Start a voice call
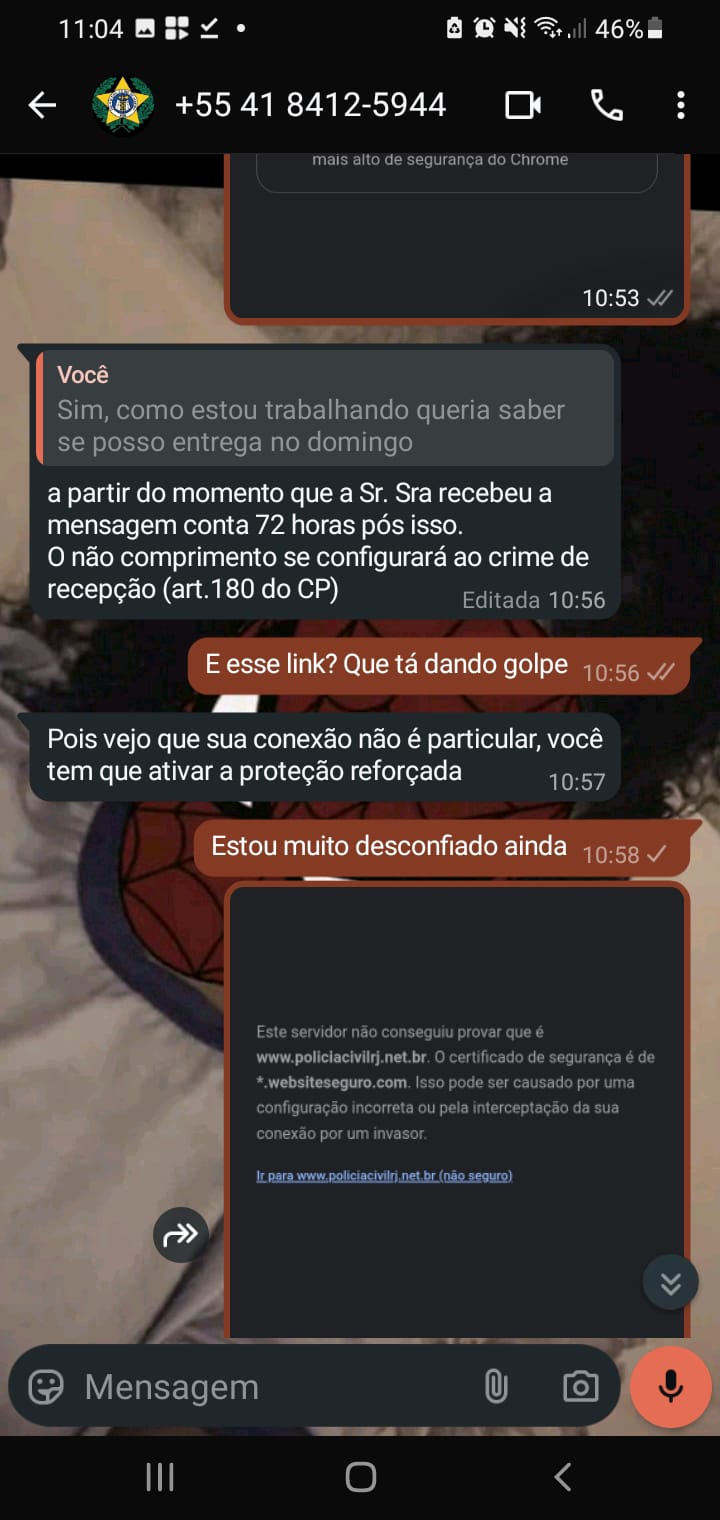Viewport: 720px width, 1520px height. (606, 105)
